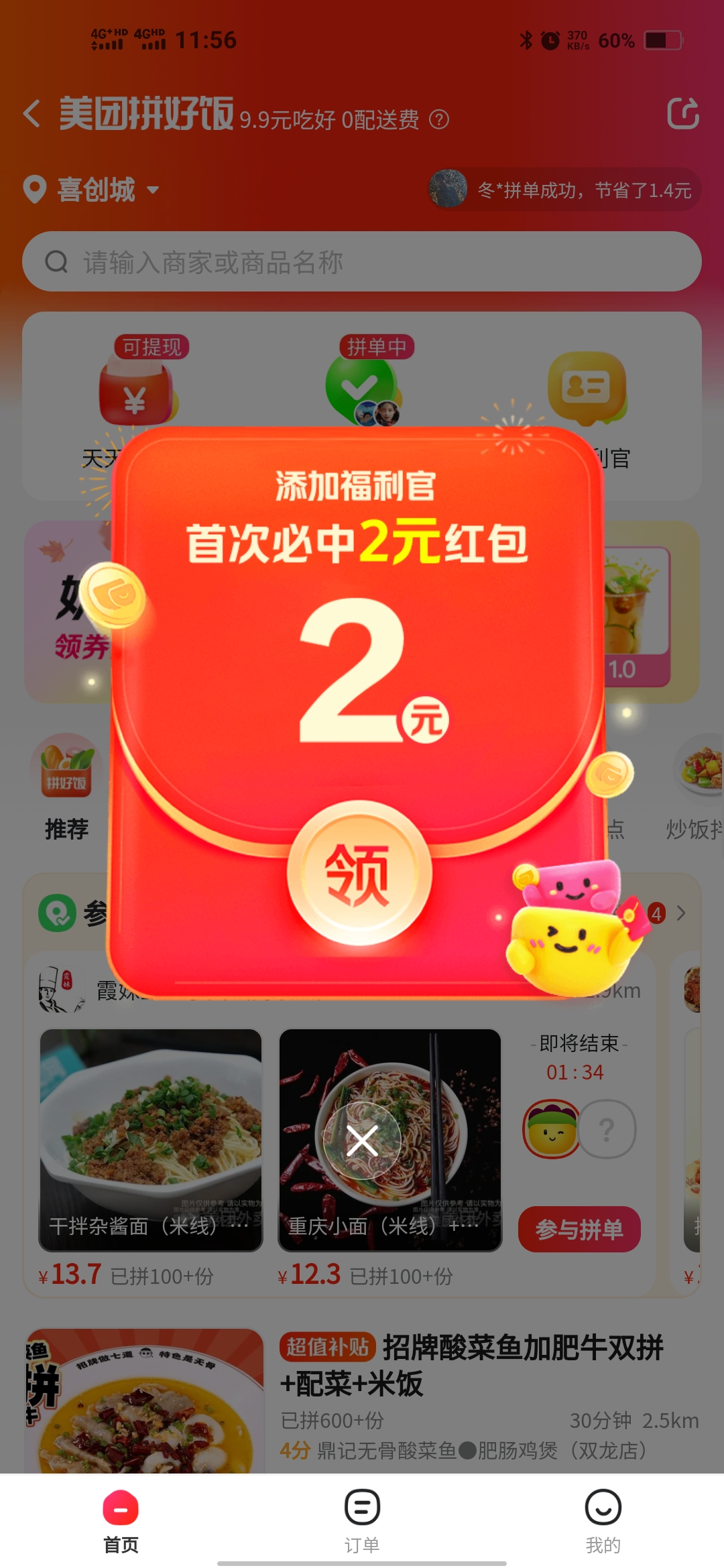Claim the 2元 red packet via 领 button
Image resolution: width=724 pixels, height=1568 pixels.
pyautogui.click(x=359, y=873)
